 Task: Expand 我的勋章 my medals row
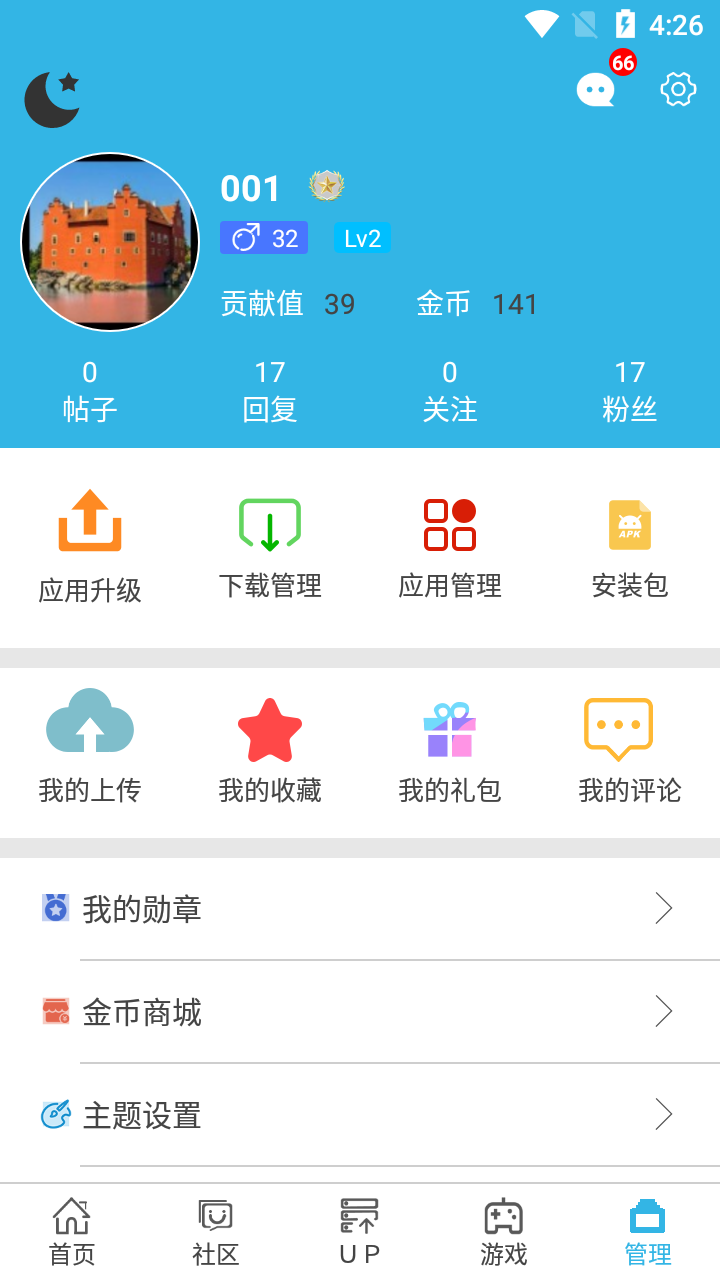click(360, 908)
